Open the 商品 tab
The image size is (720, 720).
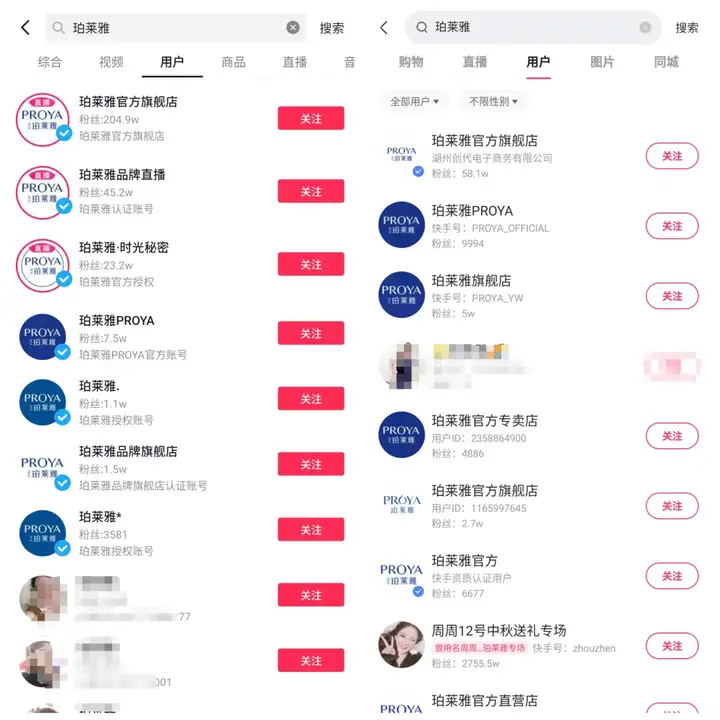click(233, 62)
